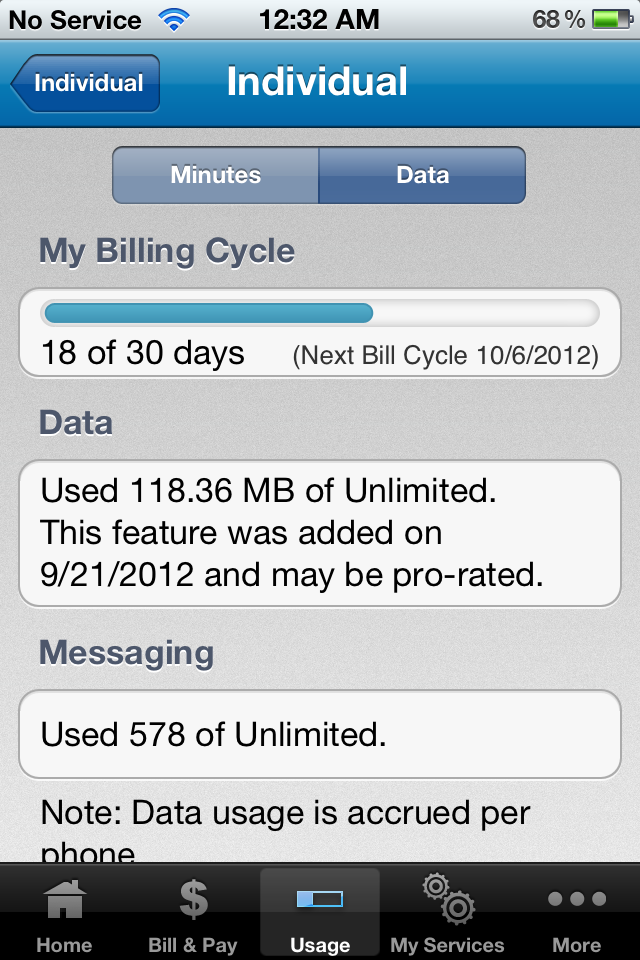640x960 pixels.
Task: Select the Data segment
Action: 422,175
